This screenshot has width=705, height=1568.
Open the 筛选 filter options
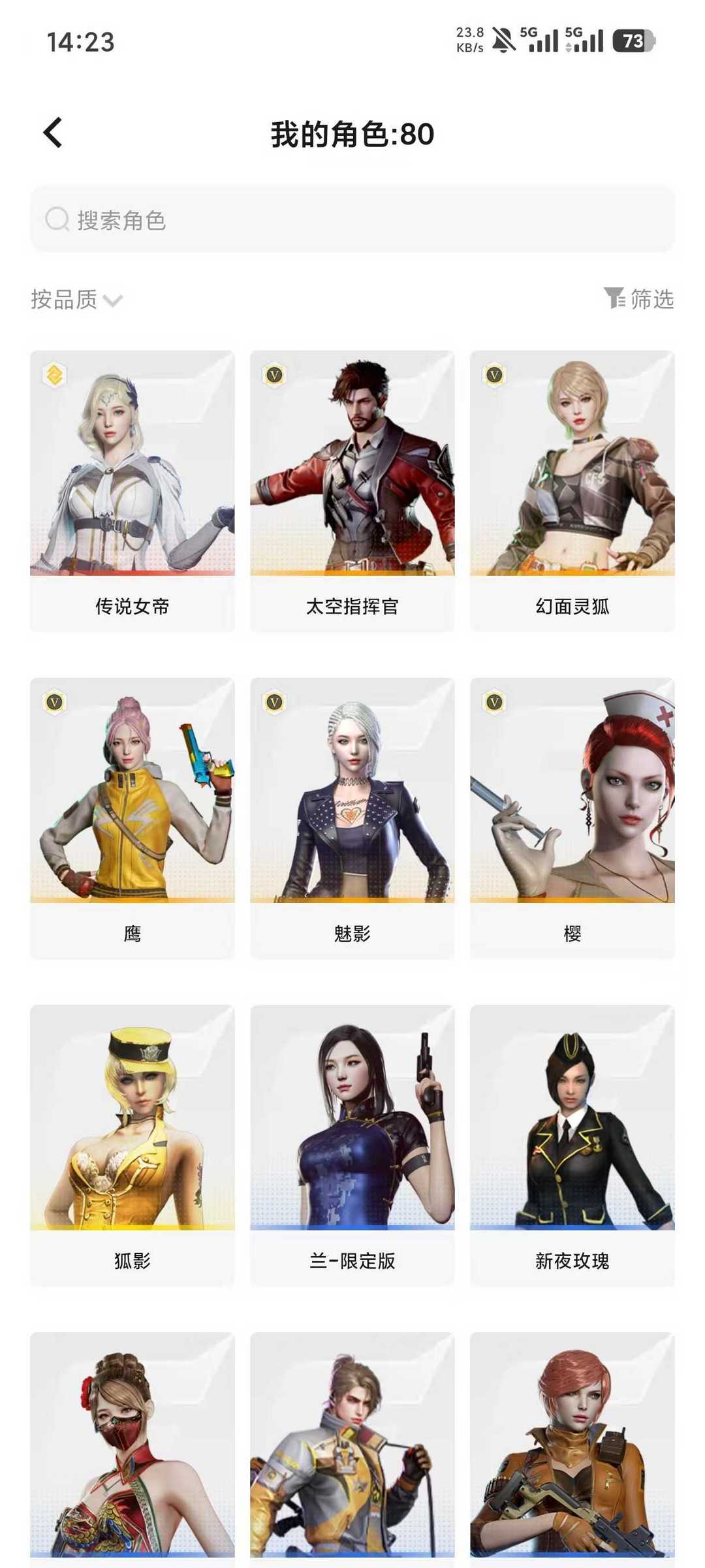pos(638,298)
